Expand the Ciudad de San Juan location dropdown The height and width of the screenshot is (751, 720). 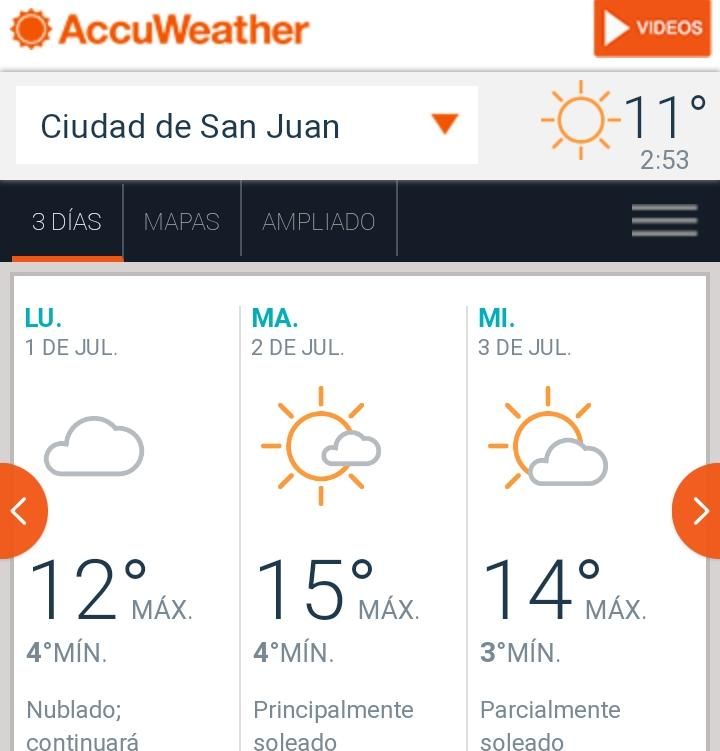[x=246, y=126]
